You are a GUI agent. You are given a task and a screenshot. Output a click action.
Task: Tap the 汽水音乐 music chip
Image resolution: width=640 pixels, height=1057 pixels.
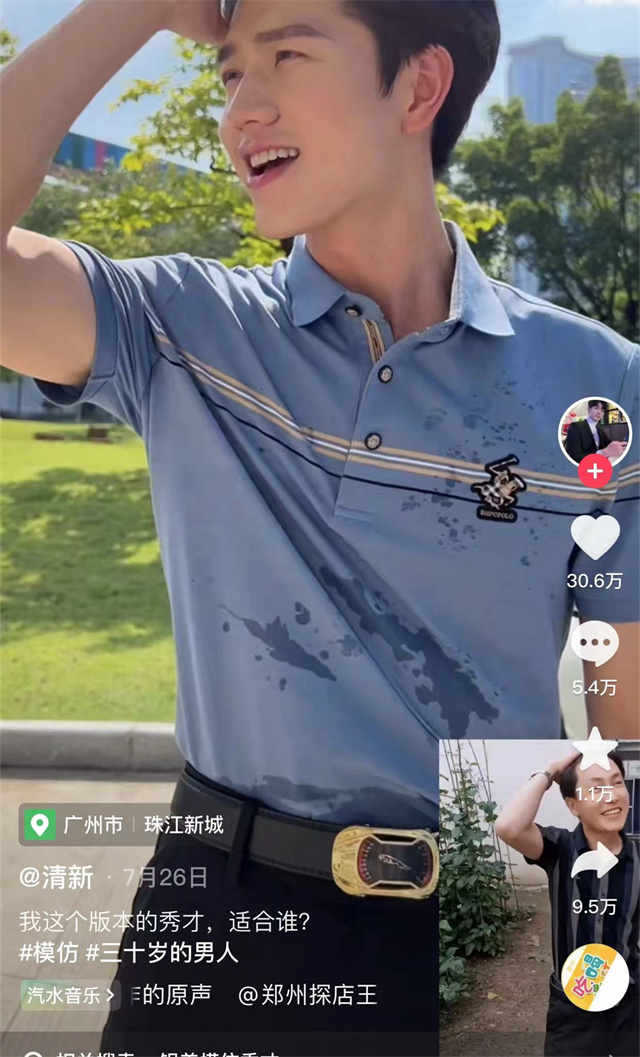point(68,995)
